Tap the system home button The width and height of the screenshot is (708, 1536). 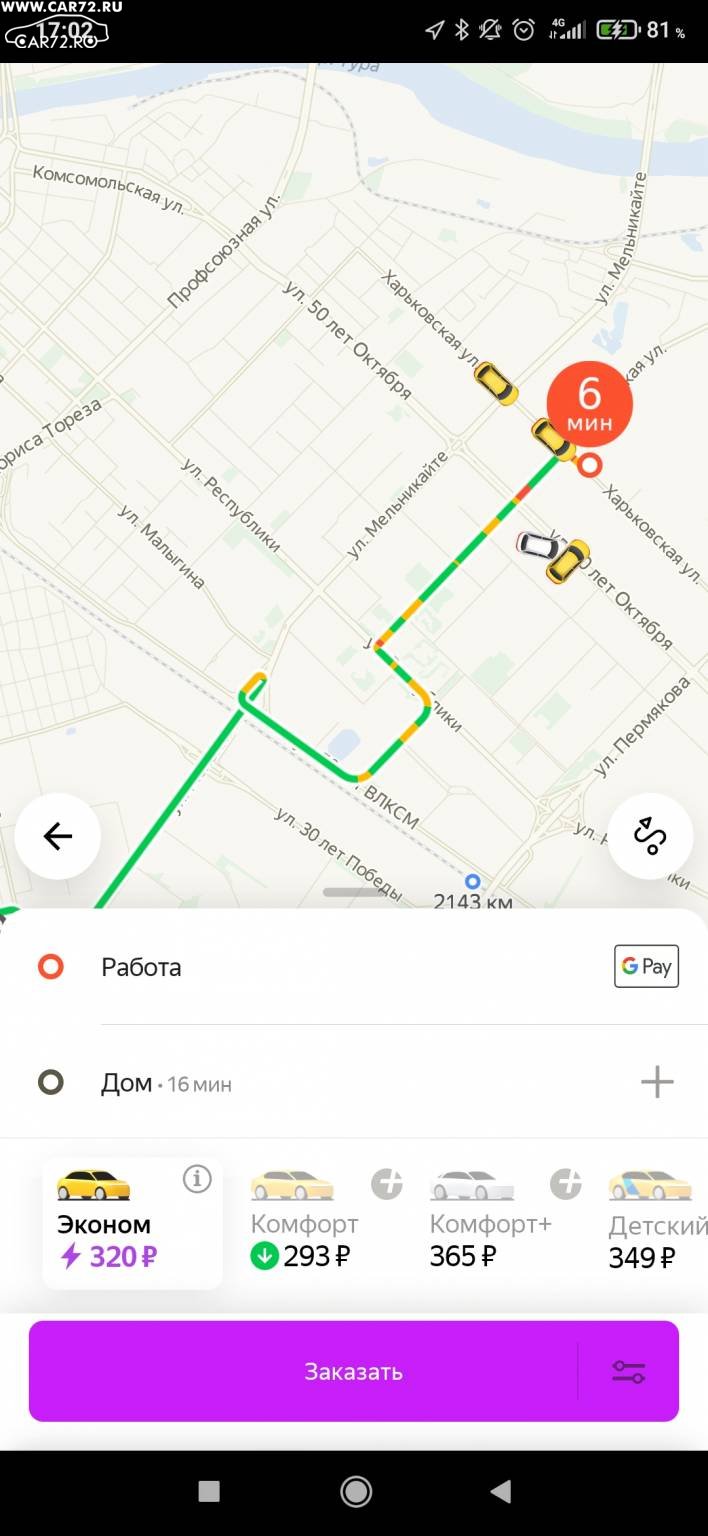tap(355, 1492)
